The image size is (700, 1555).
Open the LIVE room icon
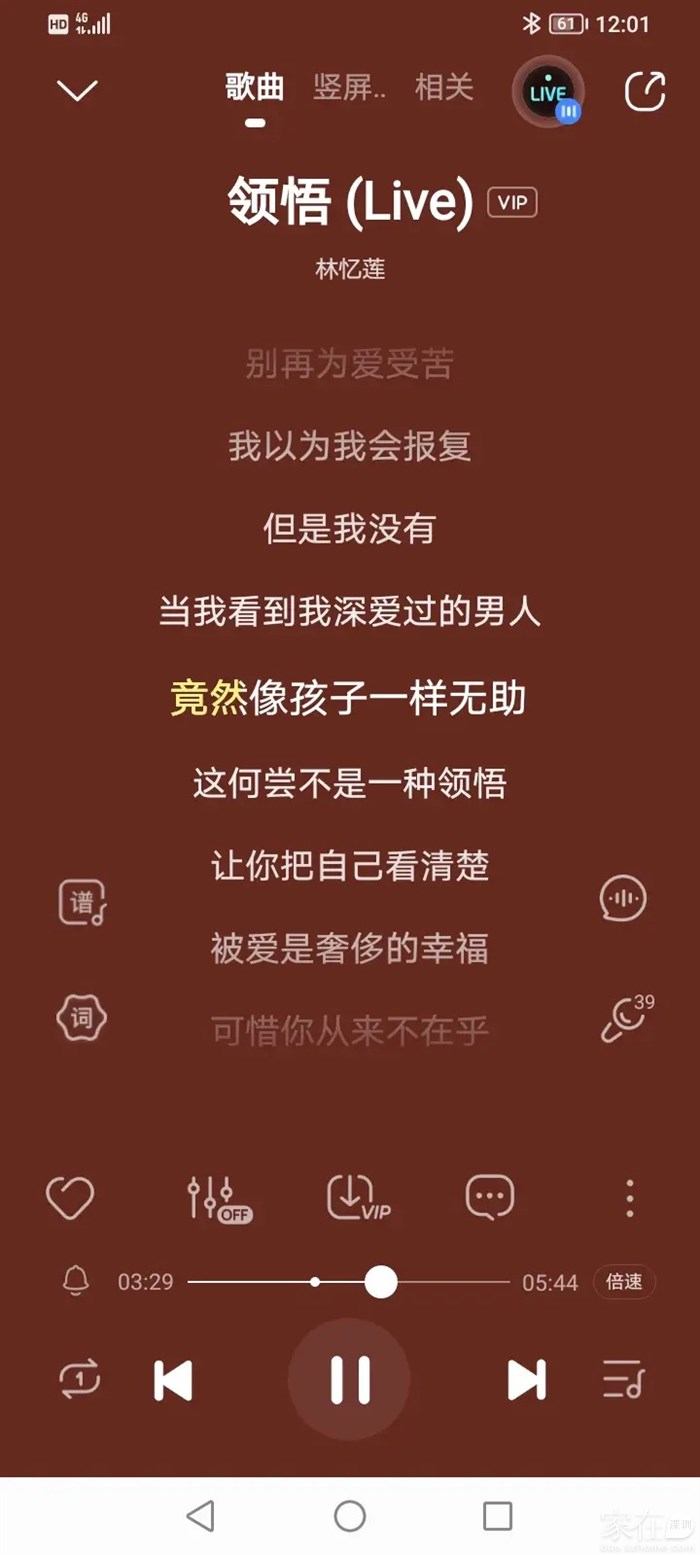pos(548,92)
